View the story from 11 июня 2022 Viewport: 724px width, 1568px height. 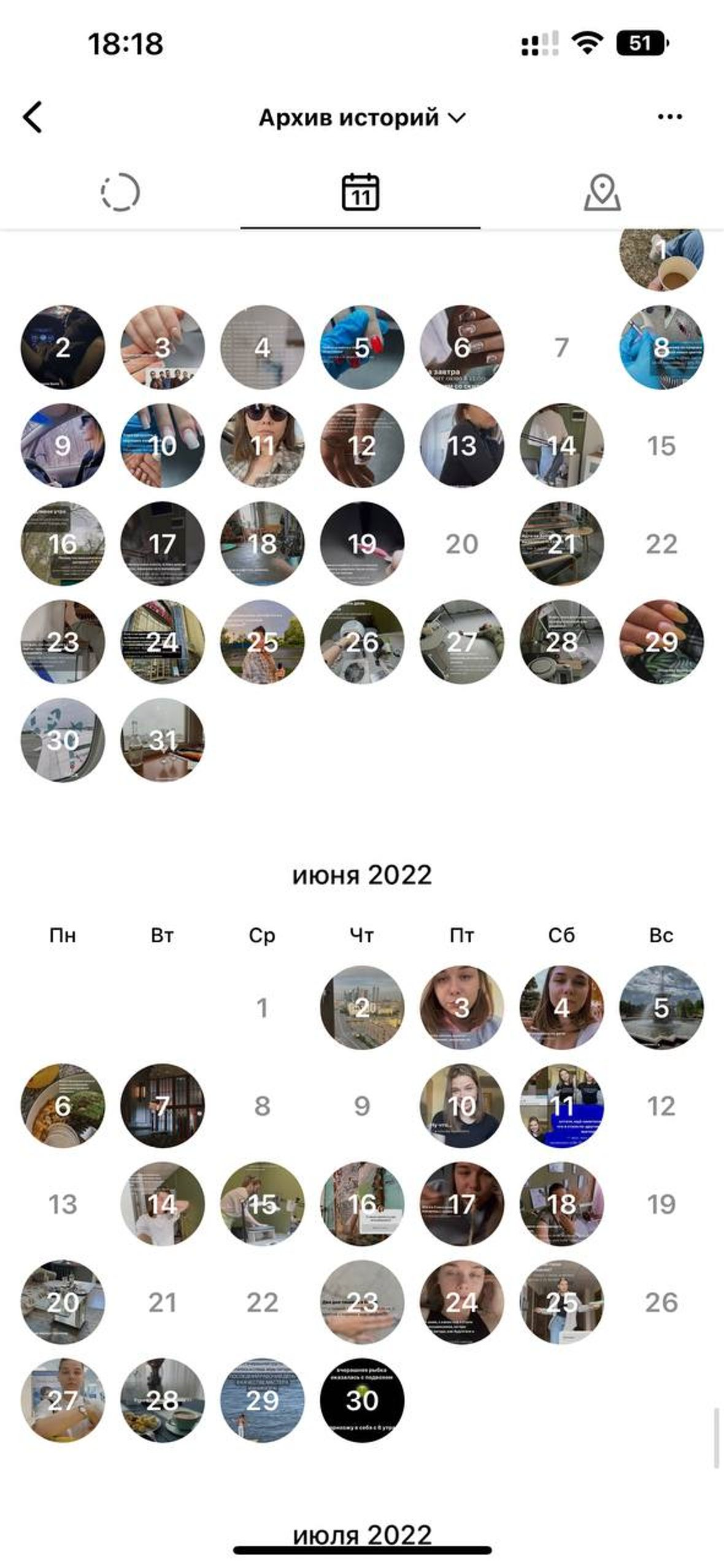pos(561,1105)
